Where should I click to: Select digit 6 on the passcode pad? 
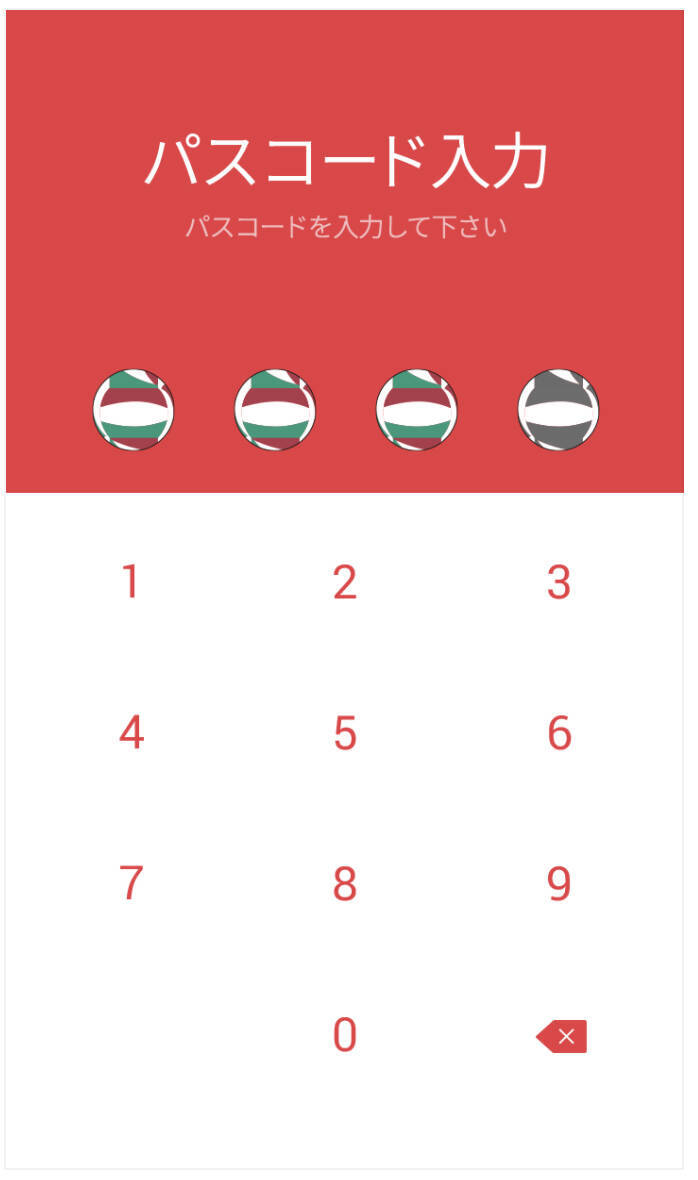[559, 733]
